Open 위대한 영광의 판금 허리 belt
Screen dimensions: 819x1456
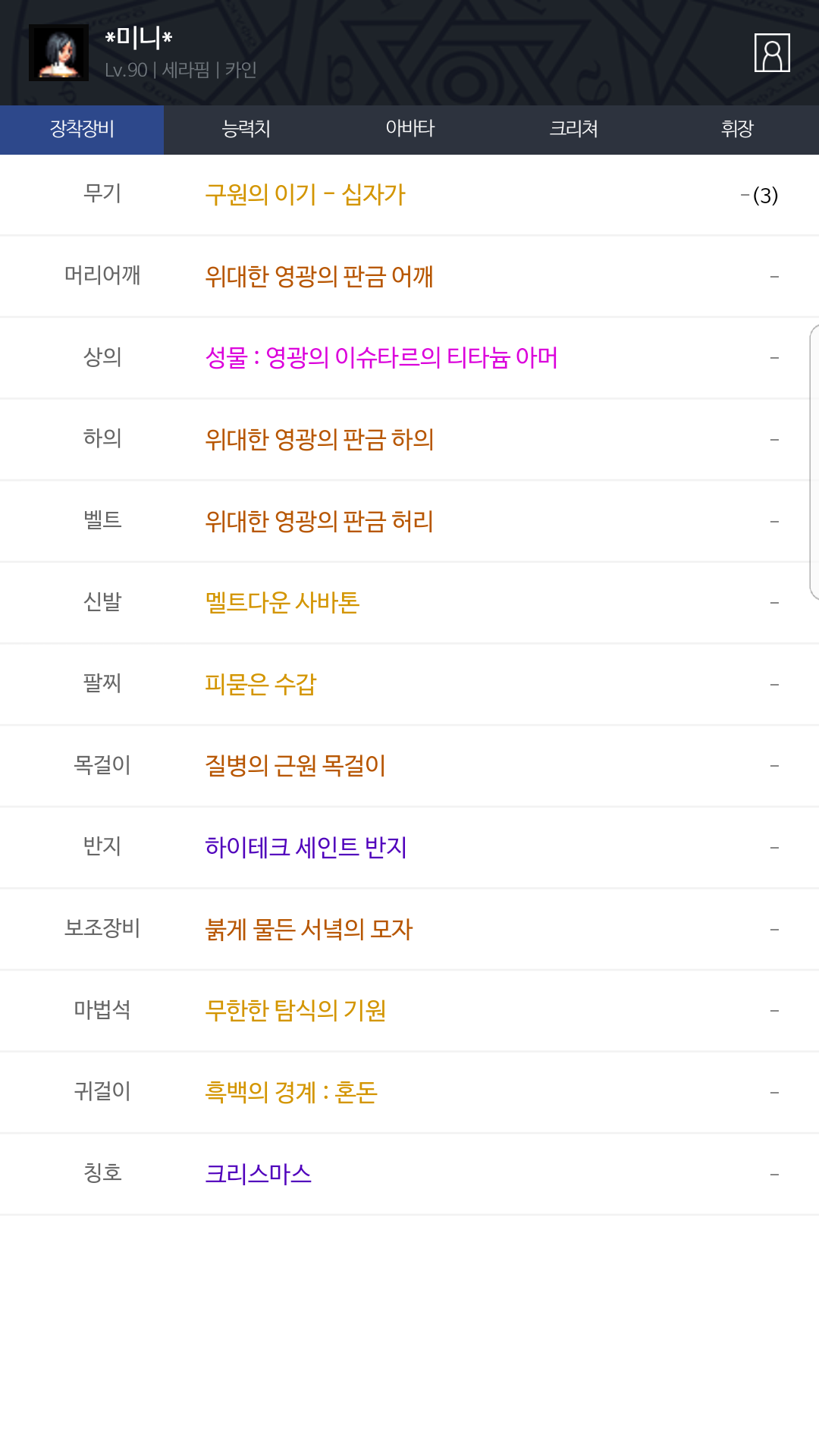coord(319,522)
